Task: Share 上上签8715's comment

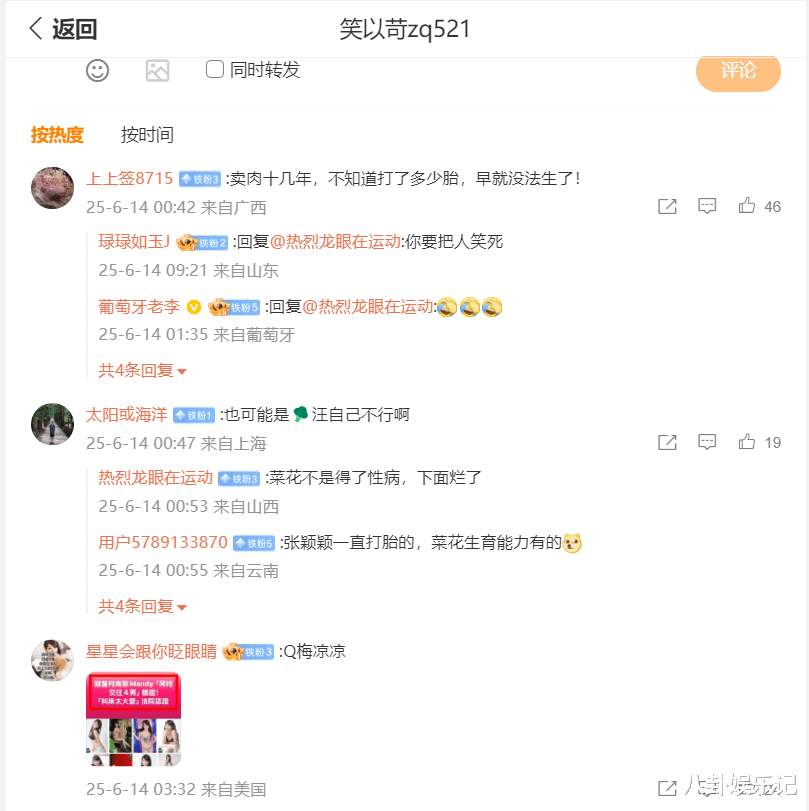Action: pos(667,206)
